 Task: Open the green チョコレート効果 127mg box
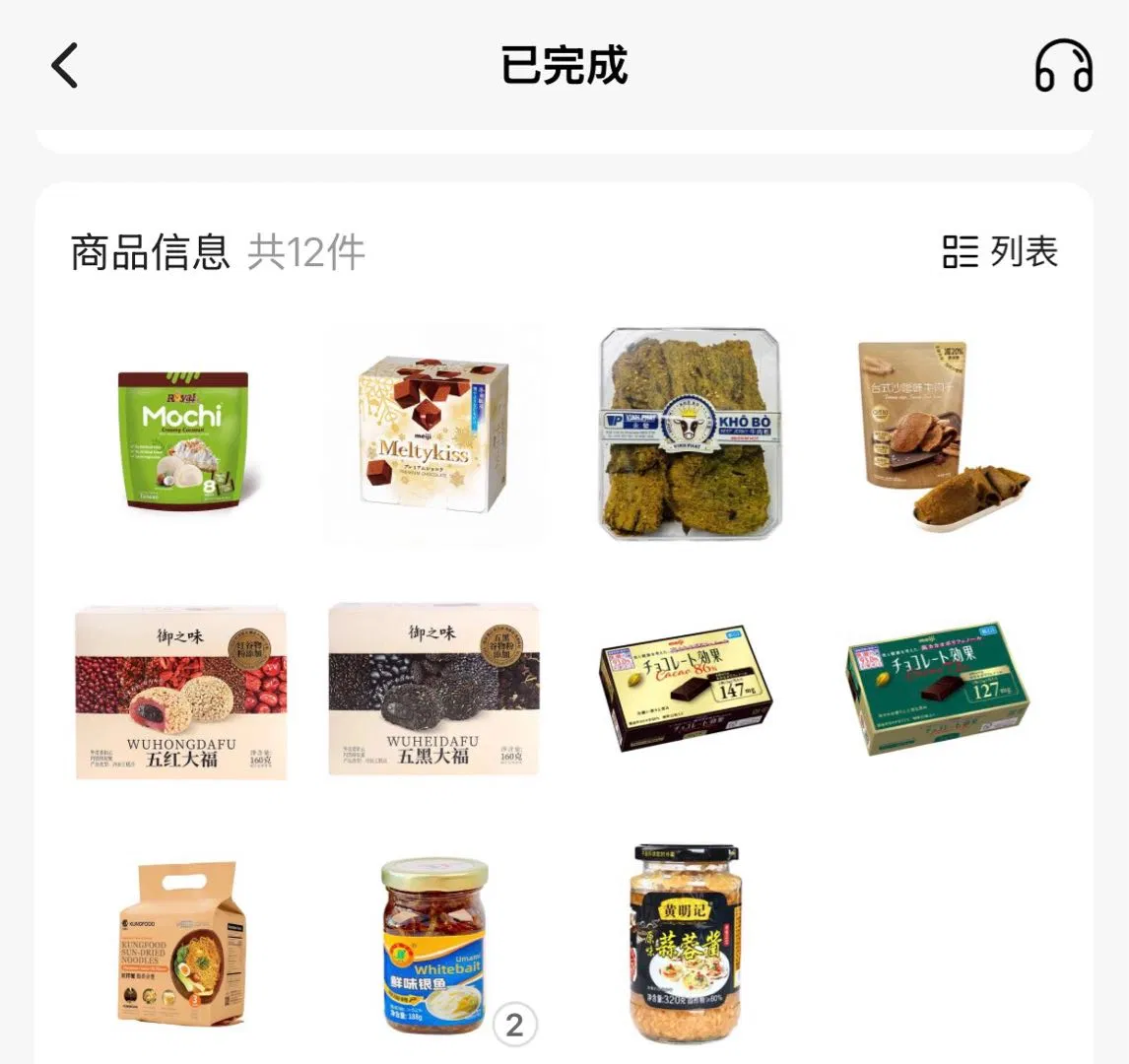pyautogui.click(x=937, y=688)
